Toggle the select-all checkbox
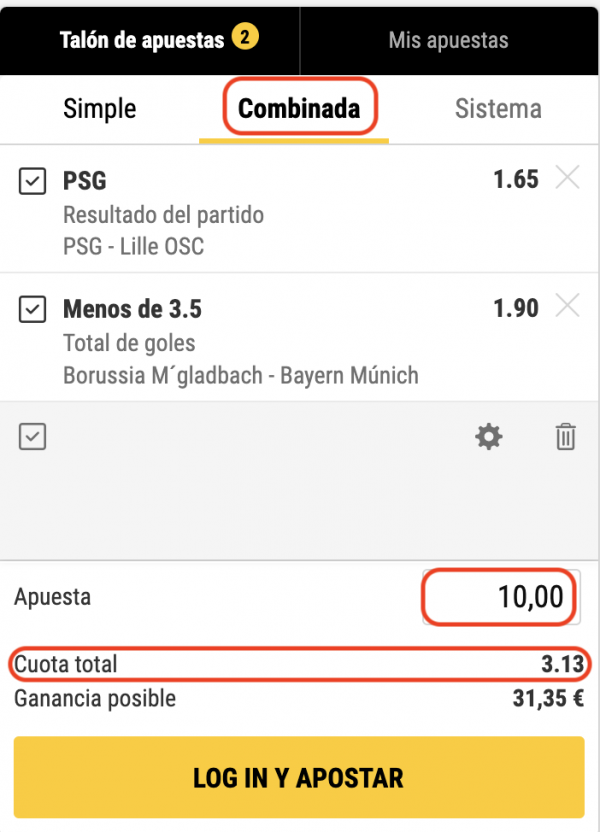This screenshot has width=600, height=832. 33,437
